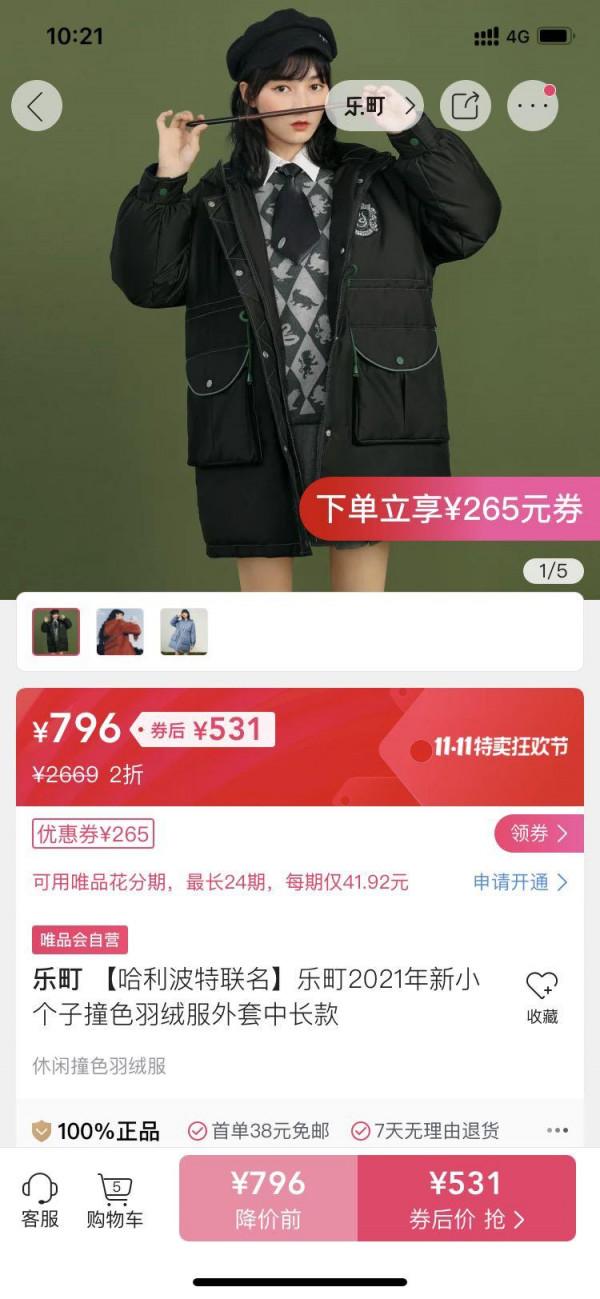Open the three-dot overflow menu at top
Viewport: 600px width, 1299px height.
click(532, 106)
